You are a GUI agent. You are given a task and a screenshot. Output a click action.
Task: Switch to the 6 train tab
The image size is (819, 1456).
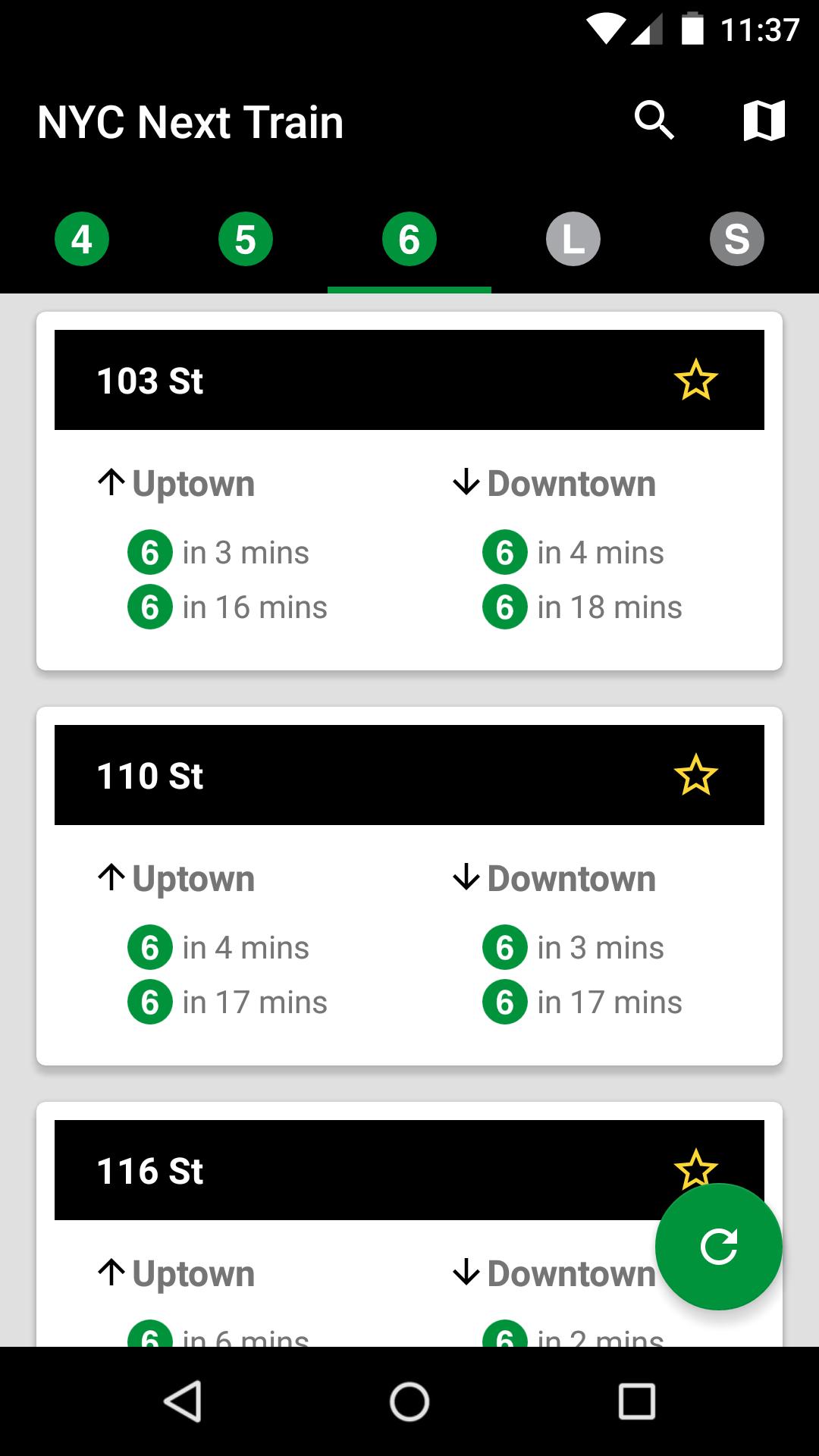409,238
